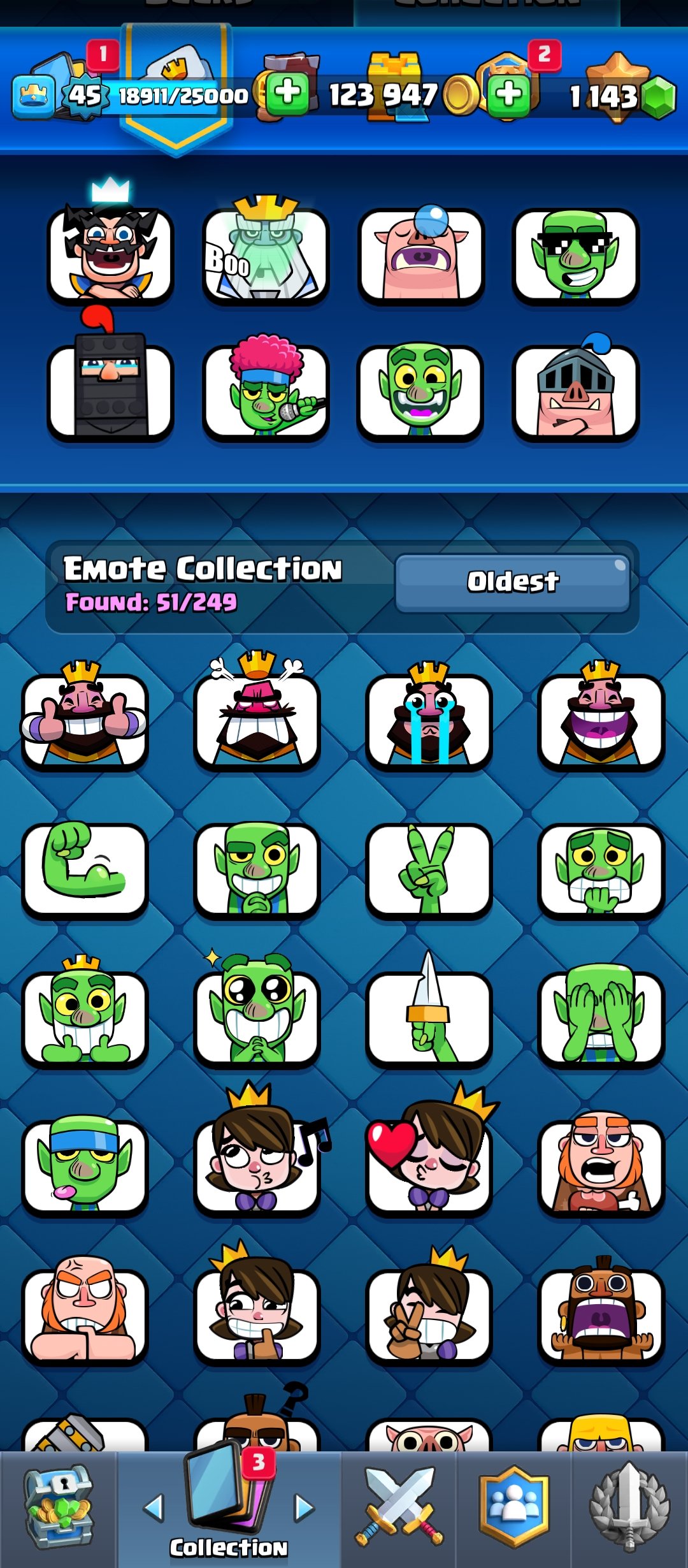Change the emote sort order from Oldest

click(x=513, y=583)
